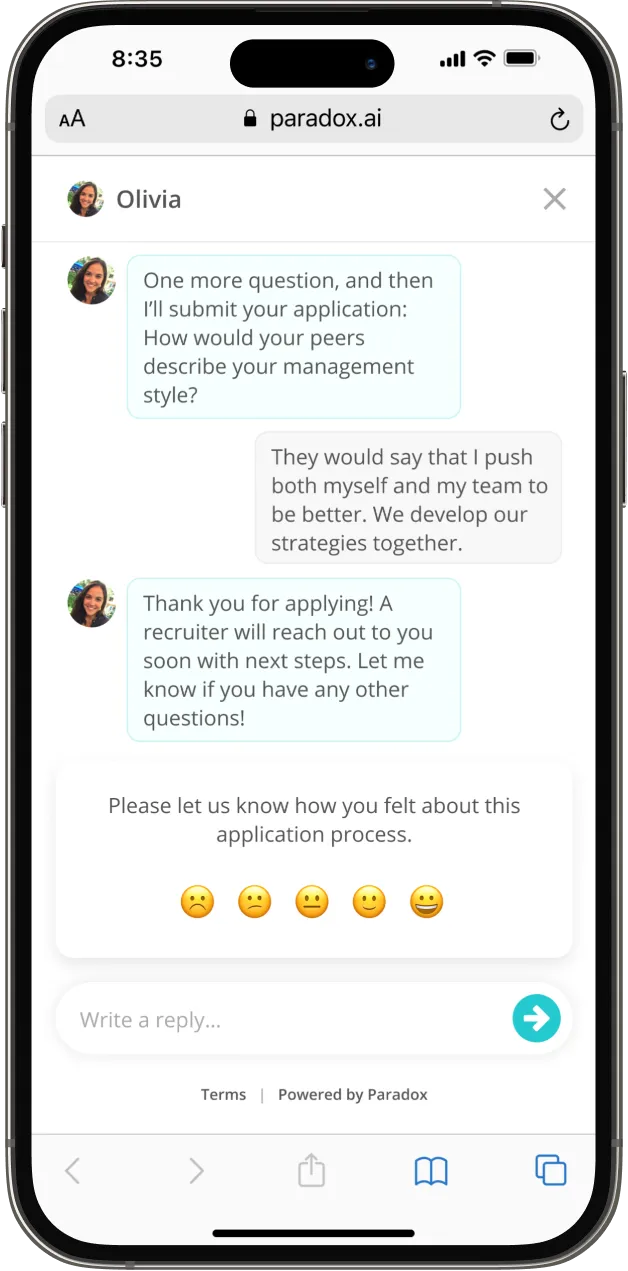Image resolution: width=628 pixels, height=1271 pixels.
Task: Select the slightly confused face rating
Action: pos(255,903)
